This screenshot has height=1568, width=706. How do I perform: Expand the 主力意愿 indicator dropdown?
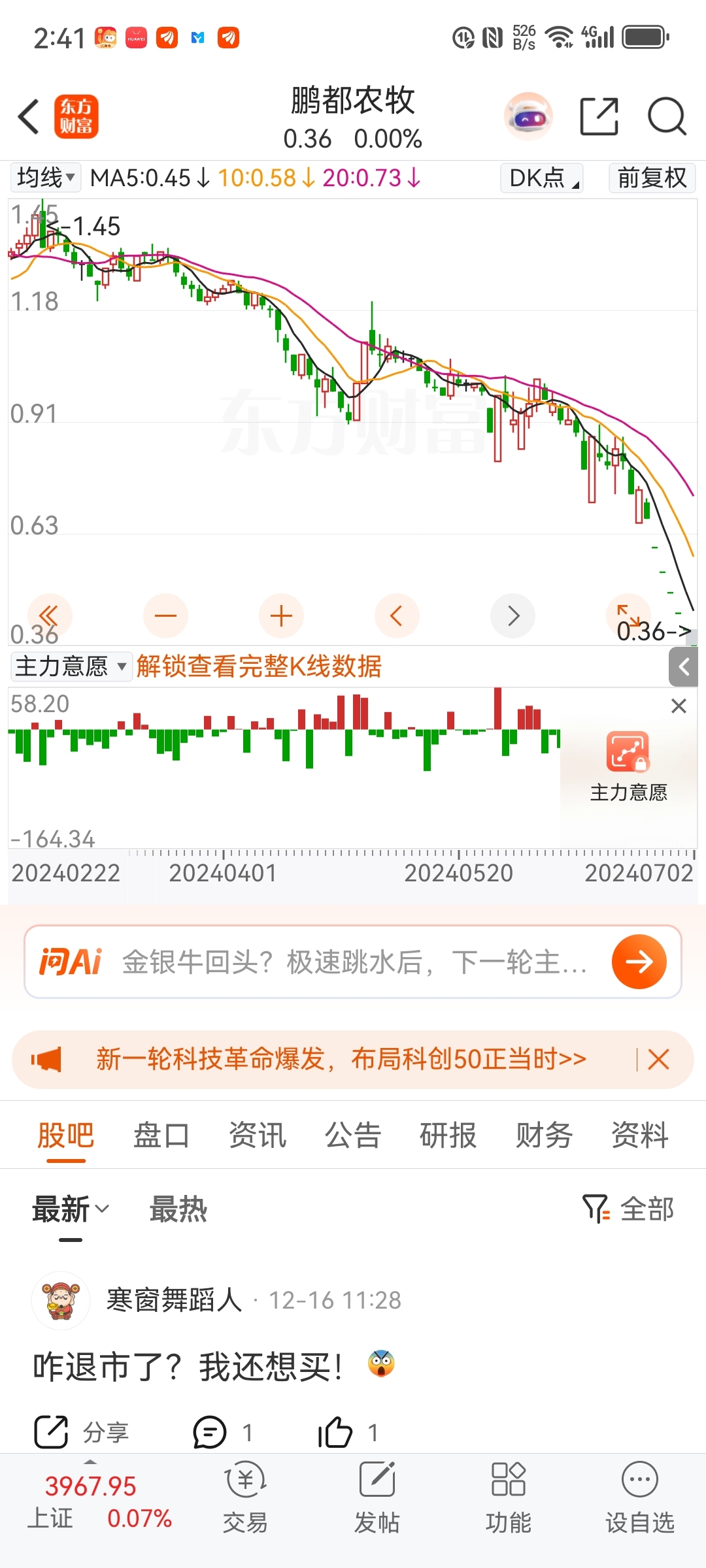click(71, 667)
